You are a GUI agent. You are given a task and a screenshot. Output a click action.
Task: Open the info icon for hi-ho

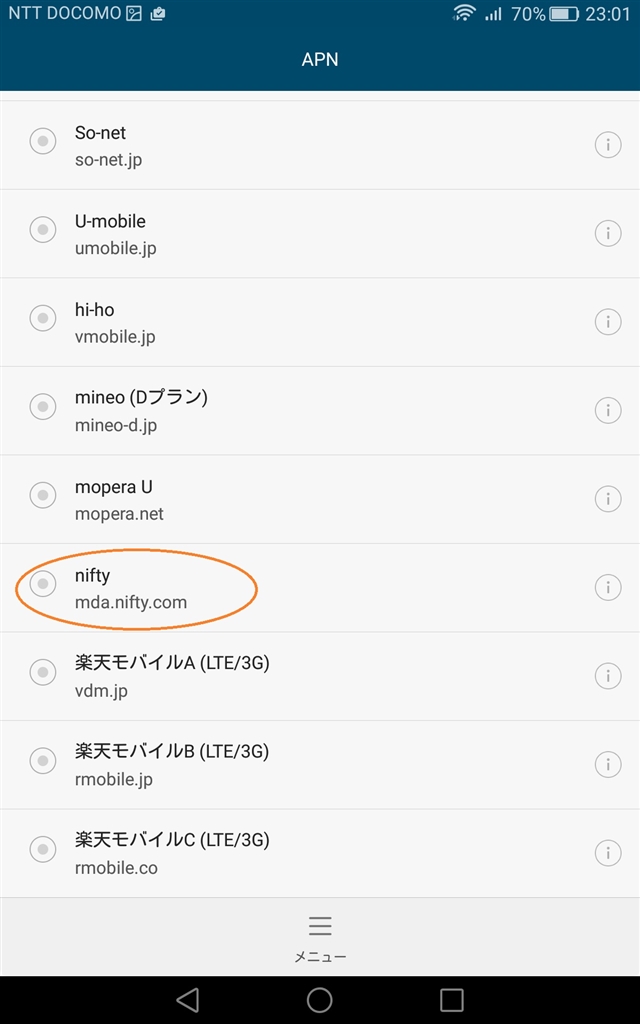pos(607,321)
